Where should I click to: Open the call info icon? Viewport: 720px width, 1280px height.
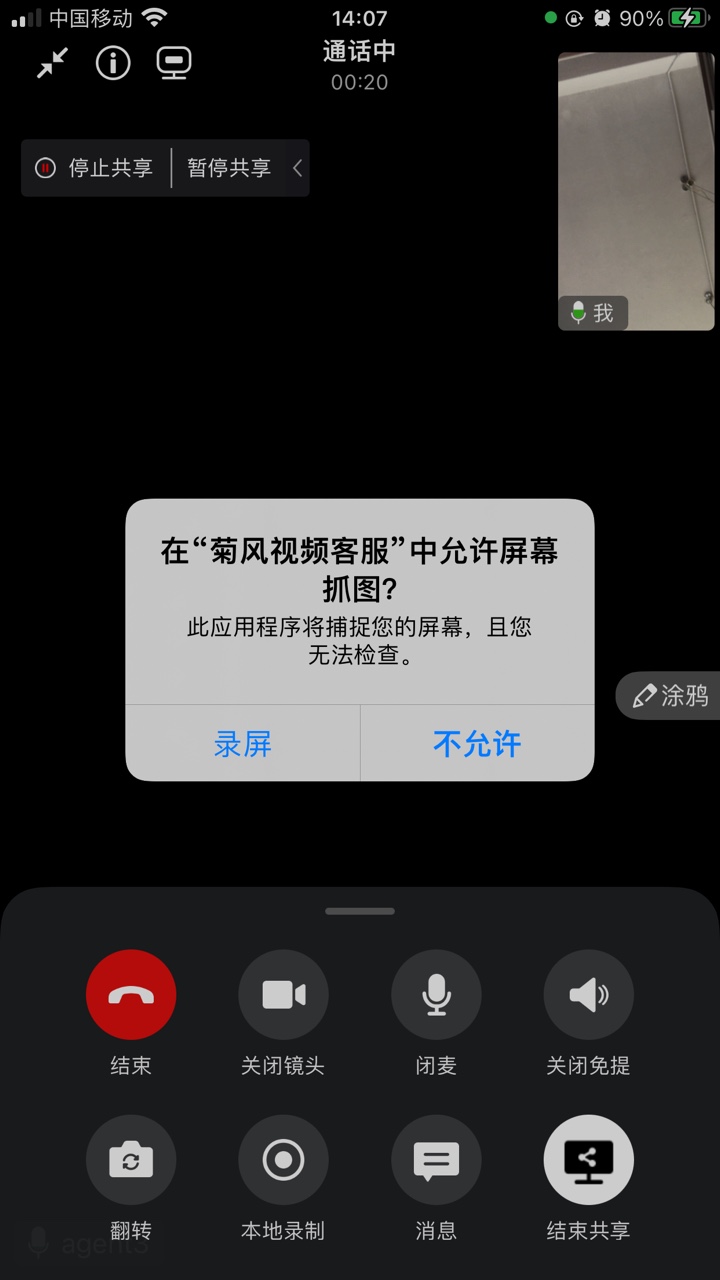pyautogui.click(x=113, y=63)
